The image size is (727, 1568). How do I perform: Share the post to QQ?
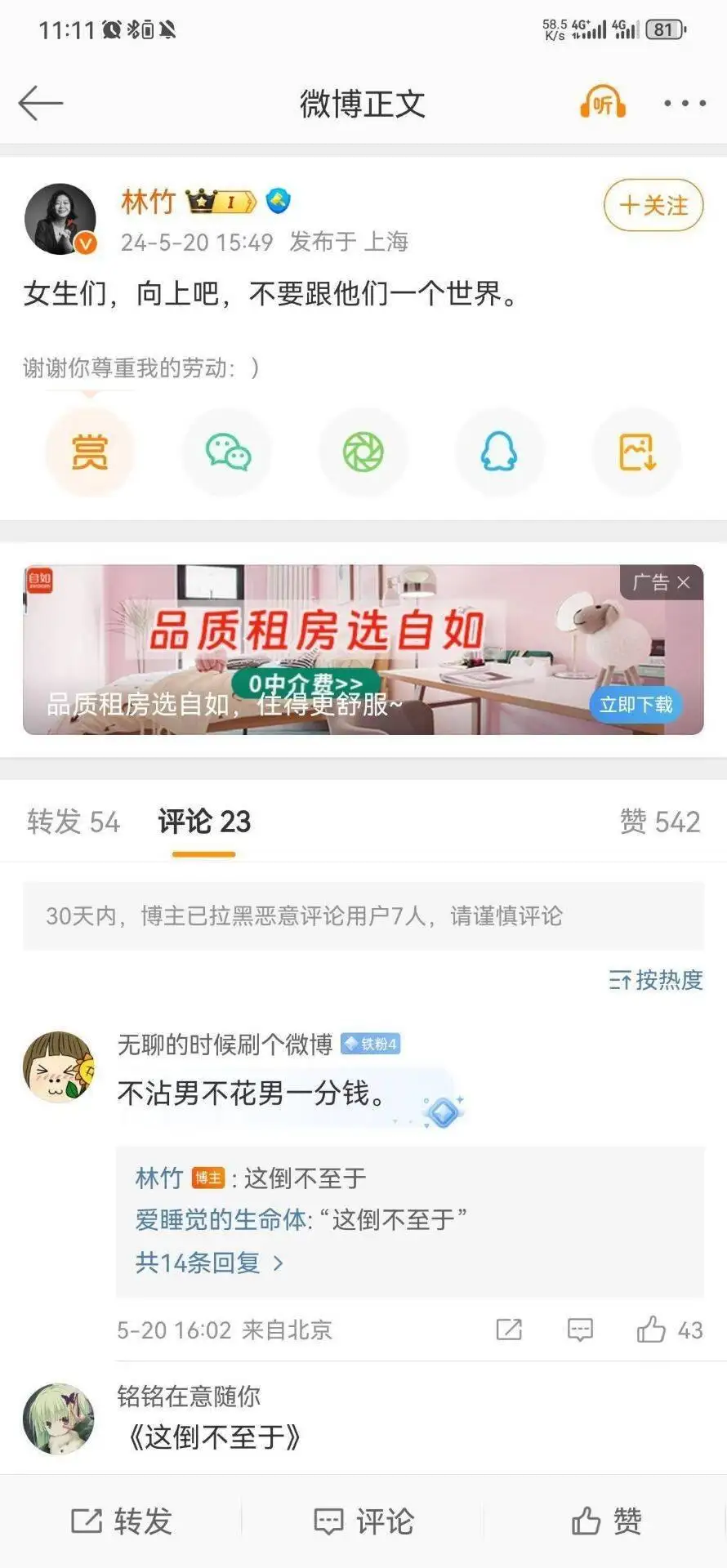[x=499, y=452]
